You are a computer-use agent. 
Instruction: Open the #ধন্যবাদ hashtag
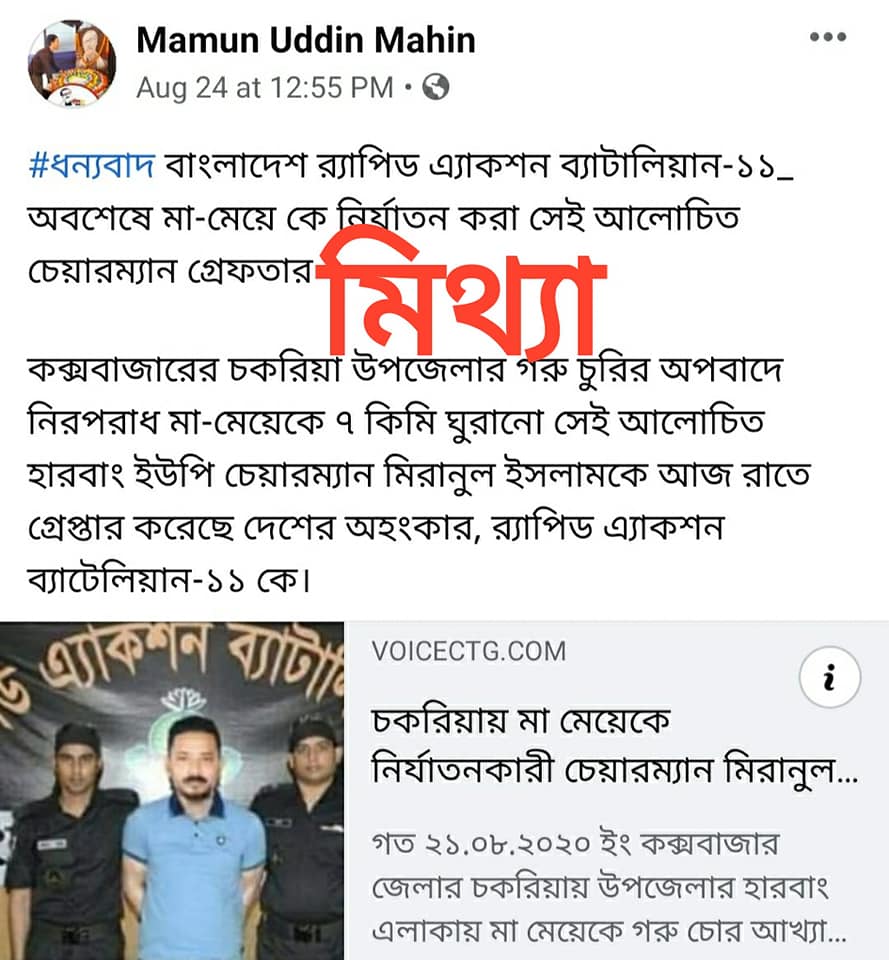(90, 166)
